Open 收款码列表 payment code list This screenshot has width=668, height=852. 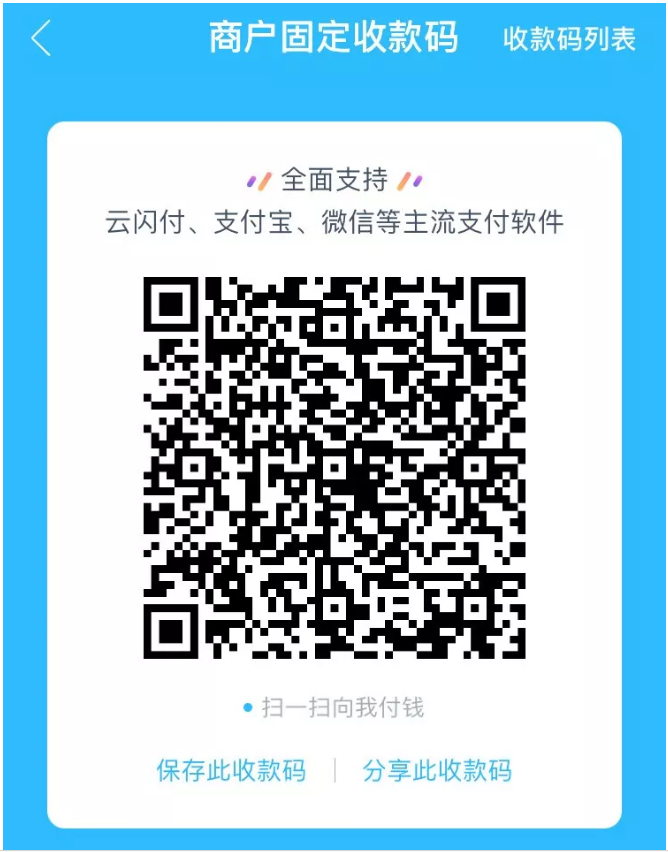pyautogui.click(x=569, y=39)
